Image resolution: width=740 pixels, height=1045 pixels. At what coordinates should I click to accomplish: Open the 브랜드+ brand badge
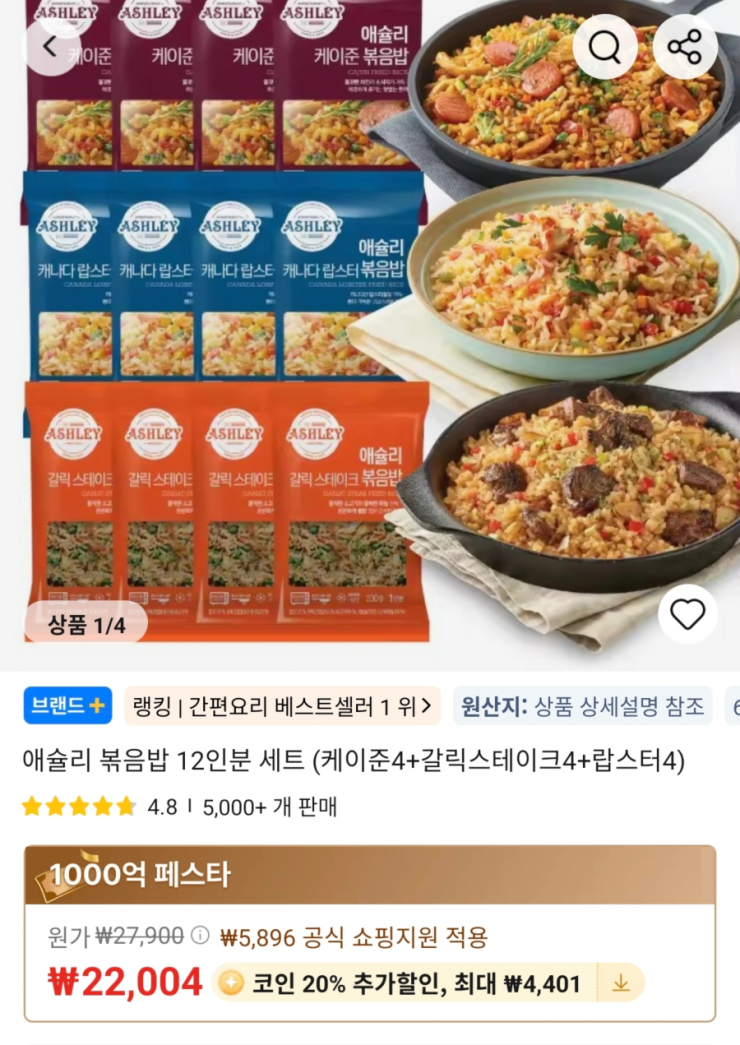point(68,705)
